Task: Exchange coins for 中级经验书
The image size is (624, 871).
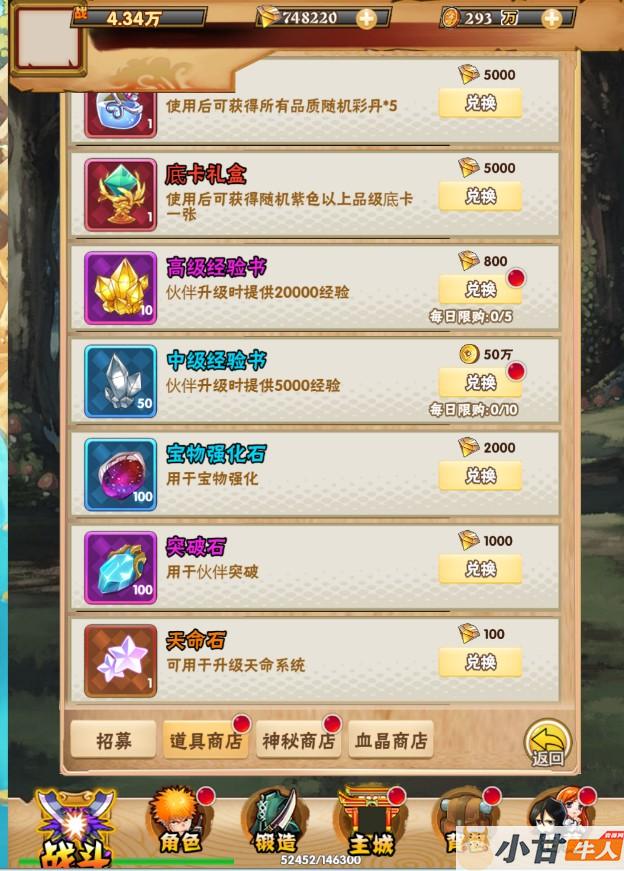Action: [480, 382]
